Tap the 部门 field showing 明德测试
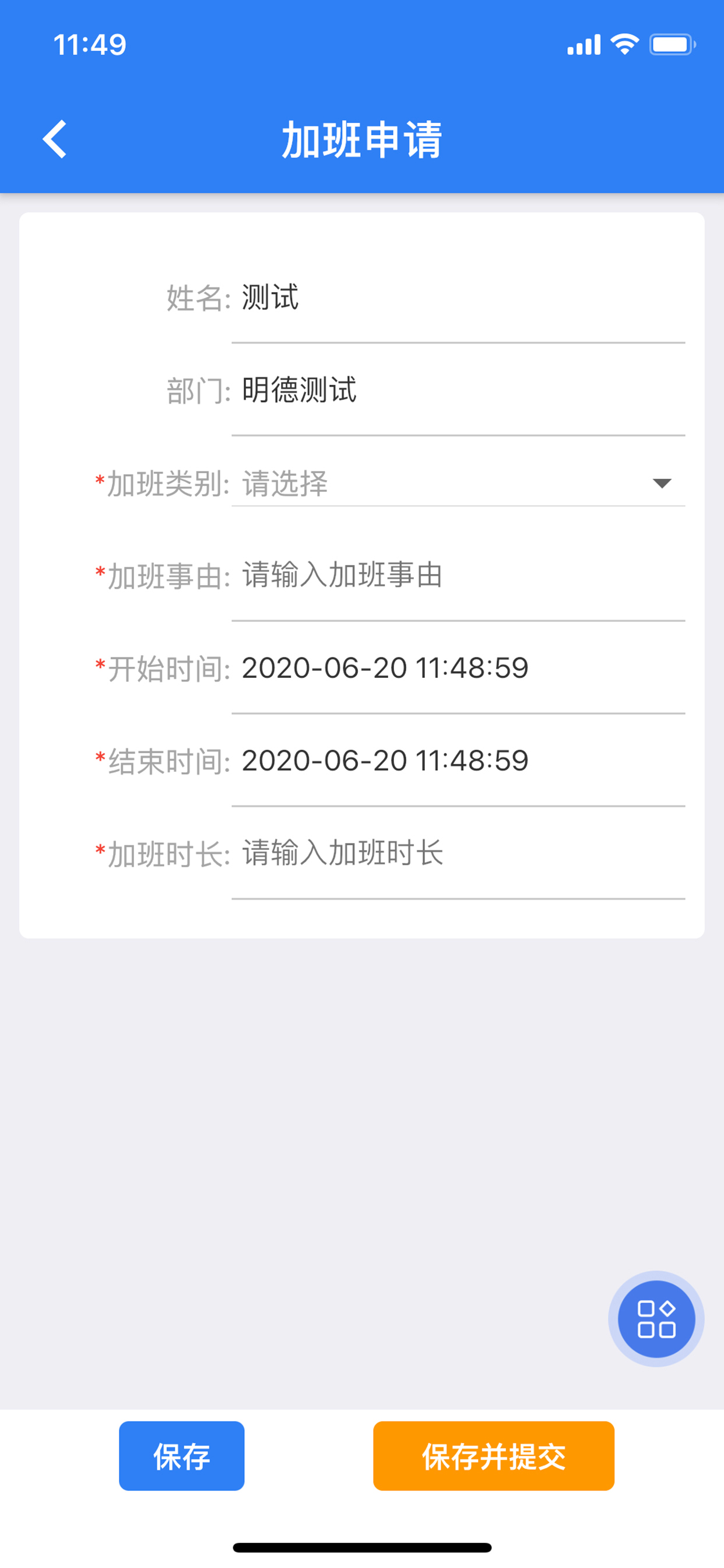 pos(458,391)
